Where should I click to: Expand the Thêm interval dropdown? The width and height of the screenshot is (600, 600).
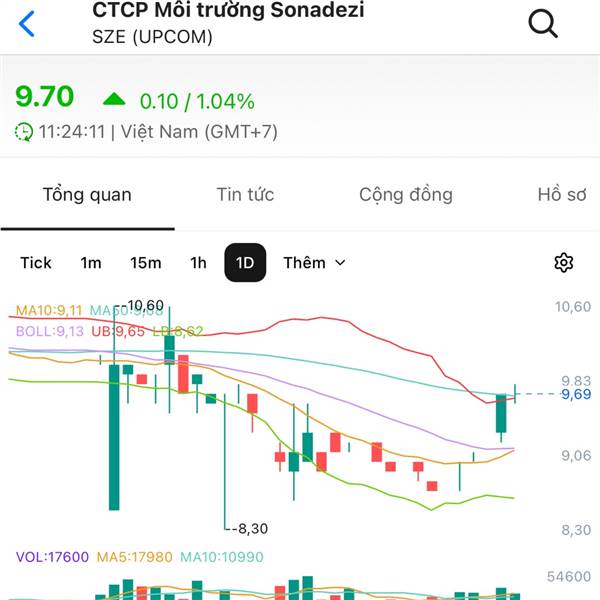314,263
